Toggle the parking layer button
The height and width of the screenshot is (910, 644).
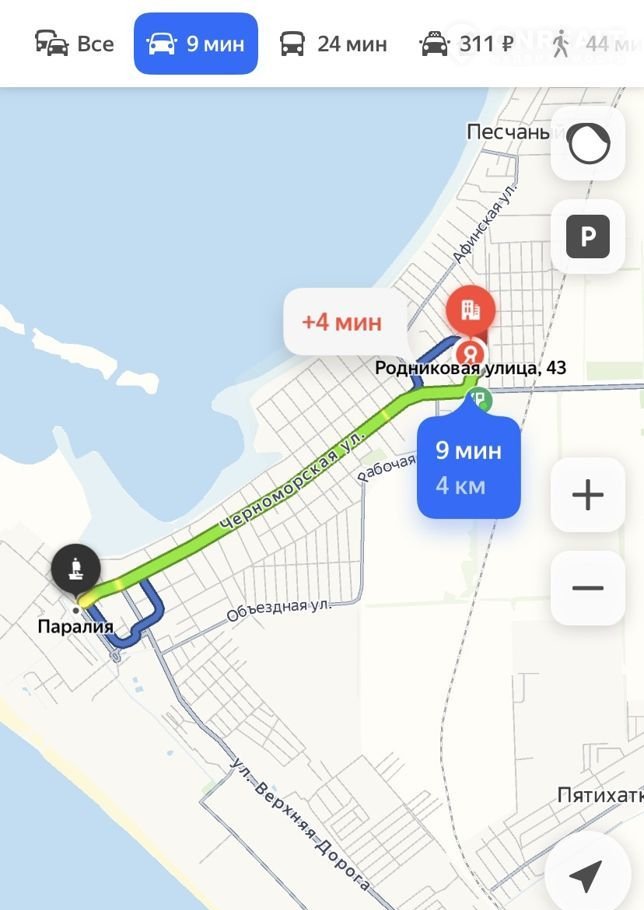tap(588, 236)
